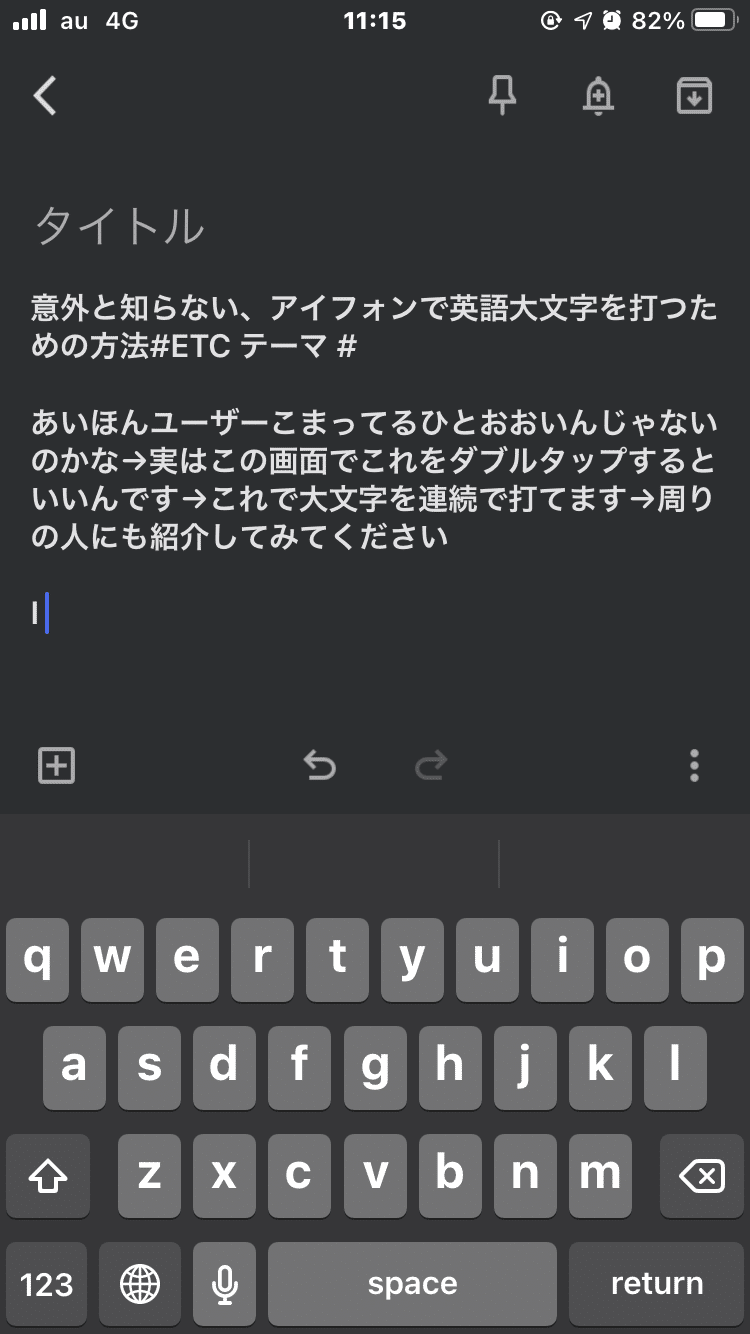Open the three-dot overflow menu

(694, 766)
